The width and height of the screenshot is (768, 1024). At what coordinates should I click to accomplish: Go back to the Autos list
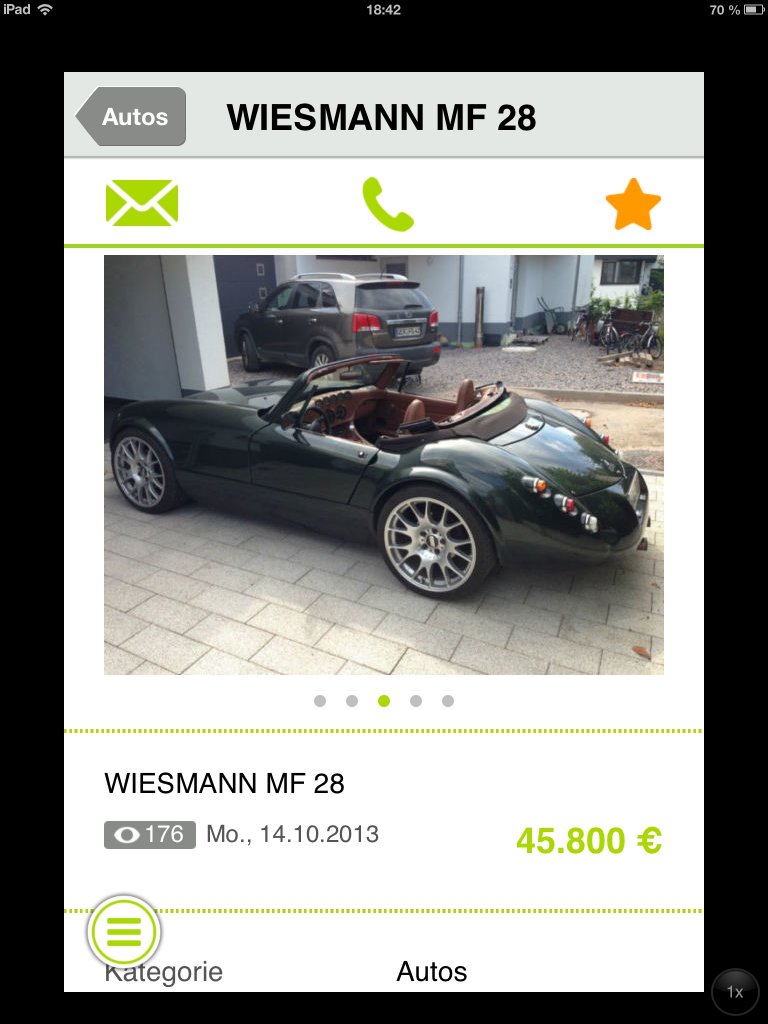point(131,117)
